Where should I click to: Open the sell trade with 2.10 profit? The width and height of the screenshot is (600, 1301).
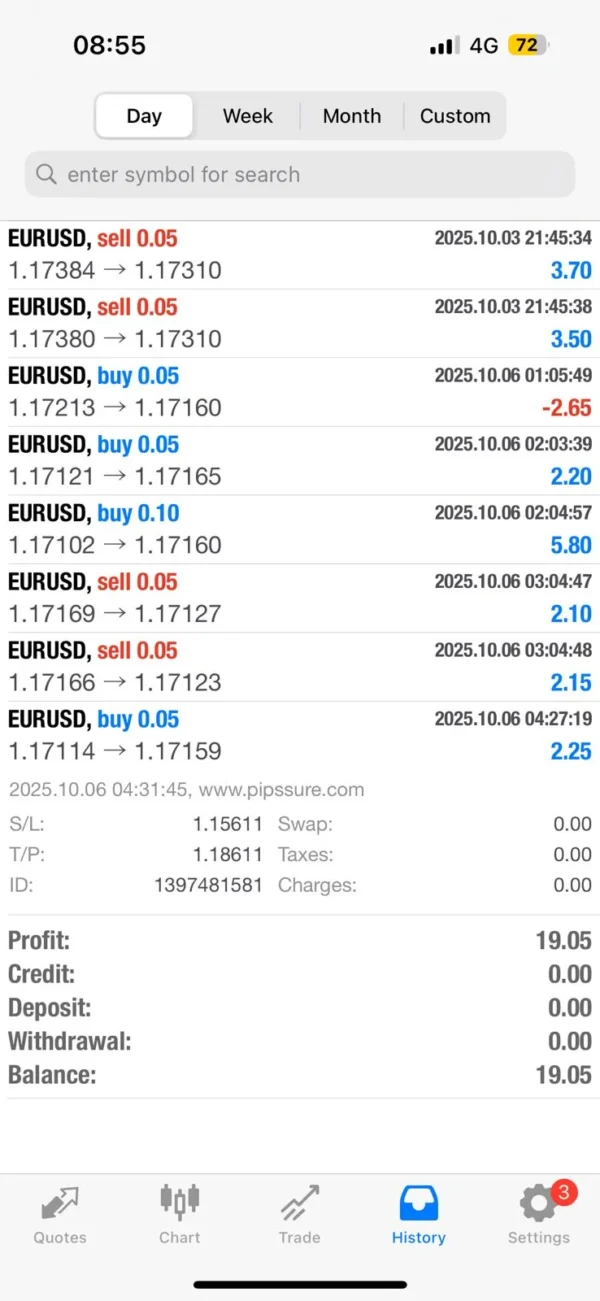300,598
